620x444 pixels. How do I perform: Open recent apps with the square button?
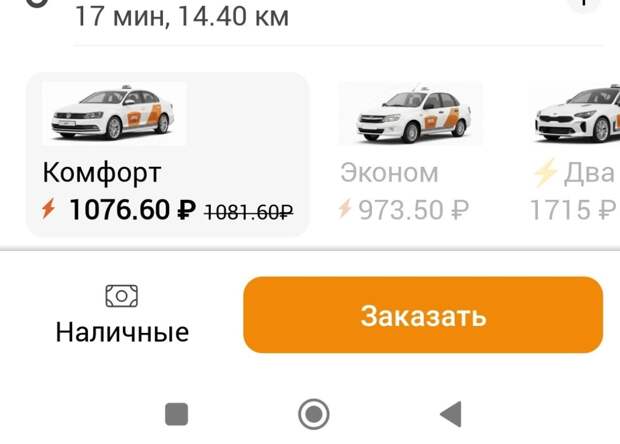click(176, 413)
